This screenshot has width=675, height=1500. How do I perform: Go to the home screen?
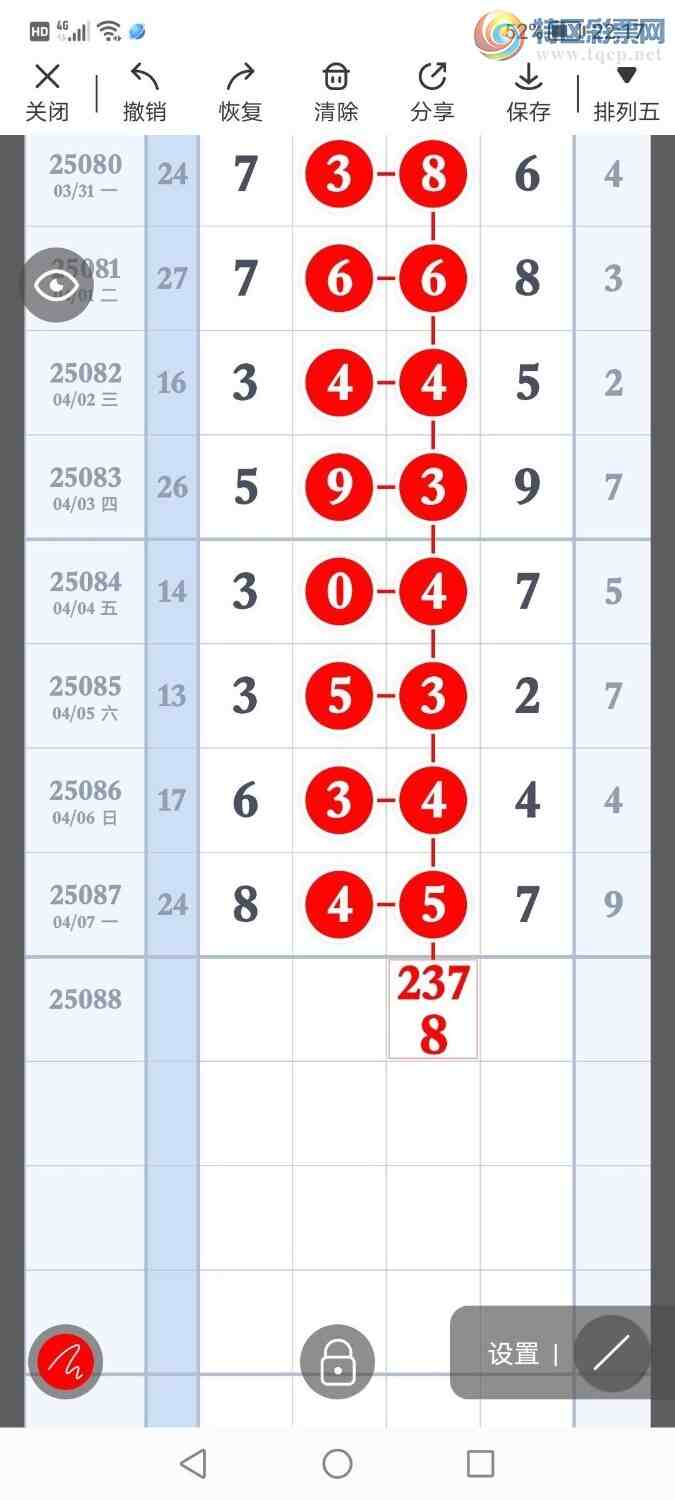pyautogui.click(x=337, y=1464)
